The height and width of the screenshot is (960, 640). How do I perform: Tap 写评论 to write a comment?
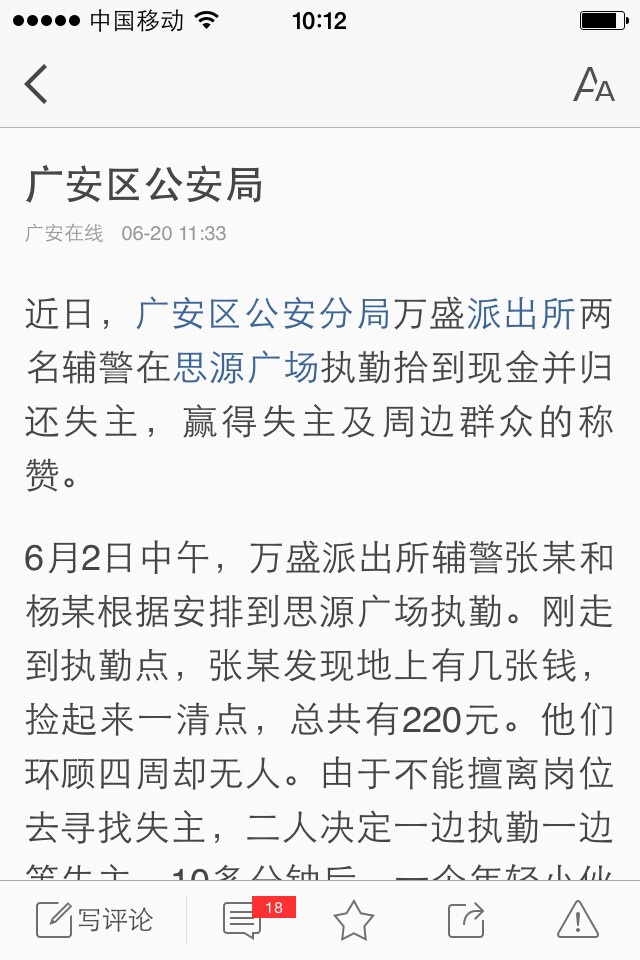[x=95, y=920]
